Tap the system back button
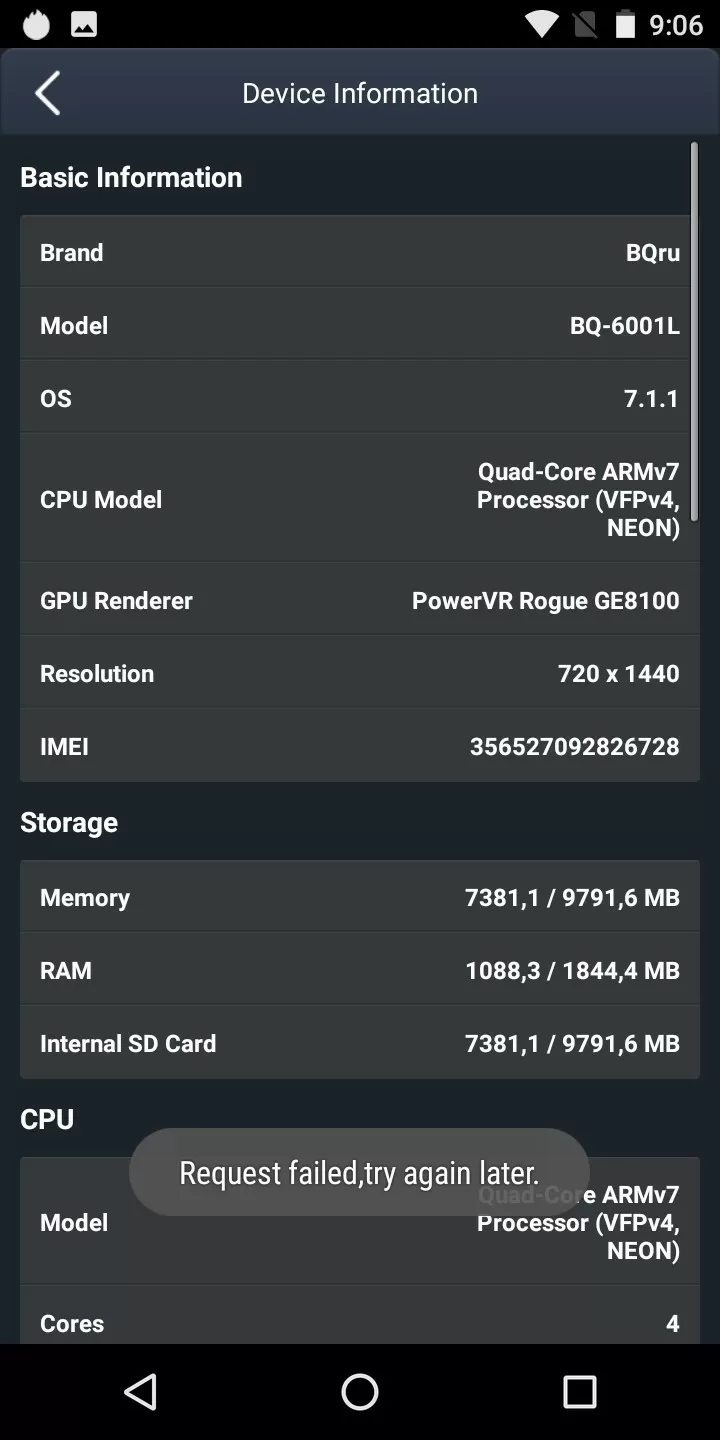The height and width of the screenshot is (1440, 720). click(x=140, y=1391)
